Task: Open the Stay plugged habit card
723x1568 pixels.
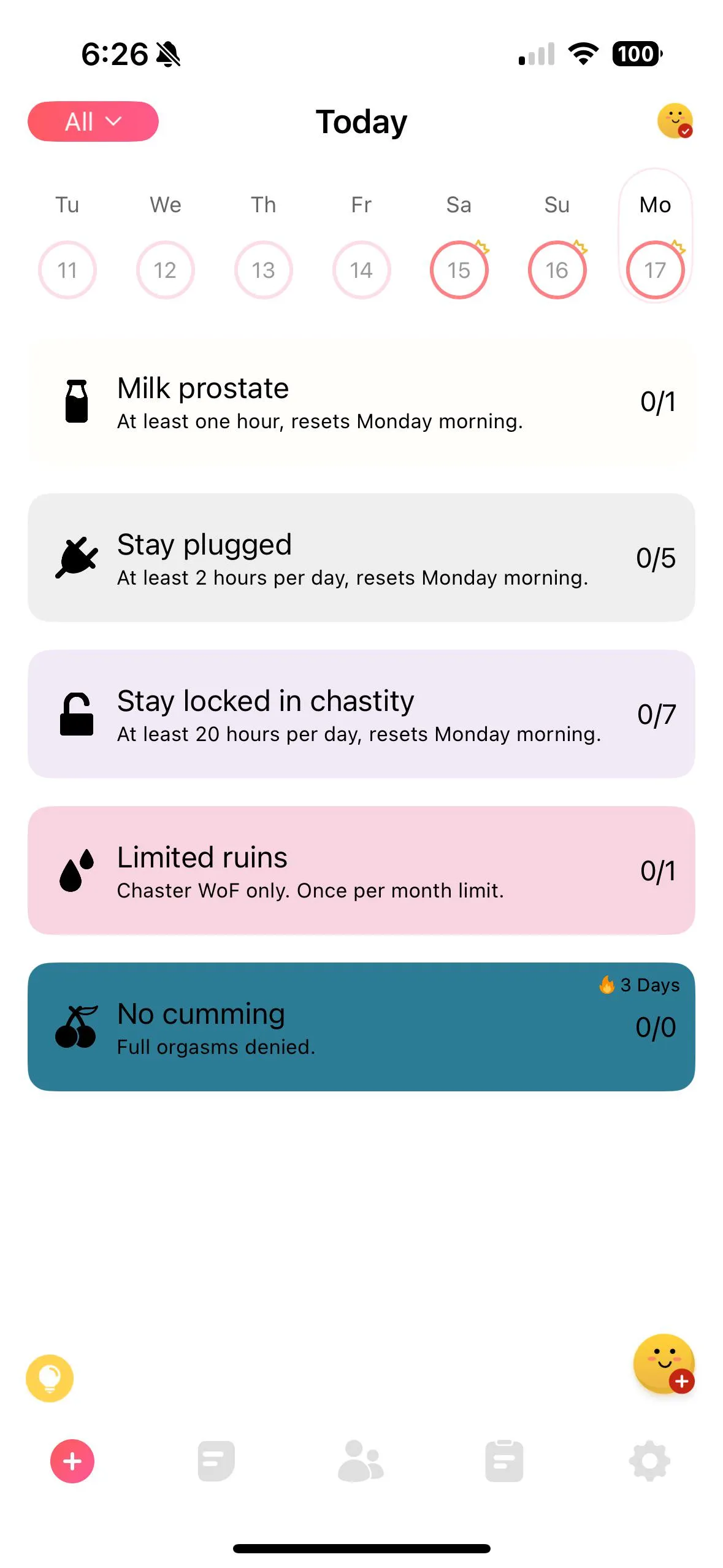Action: pos(361,558)
